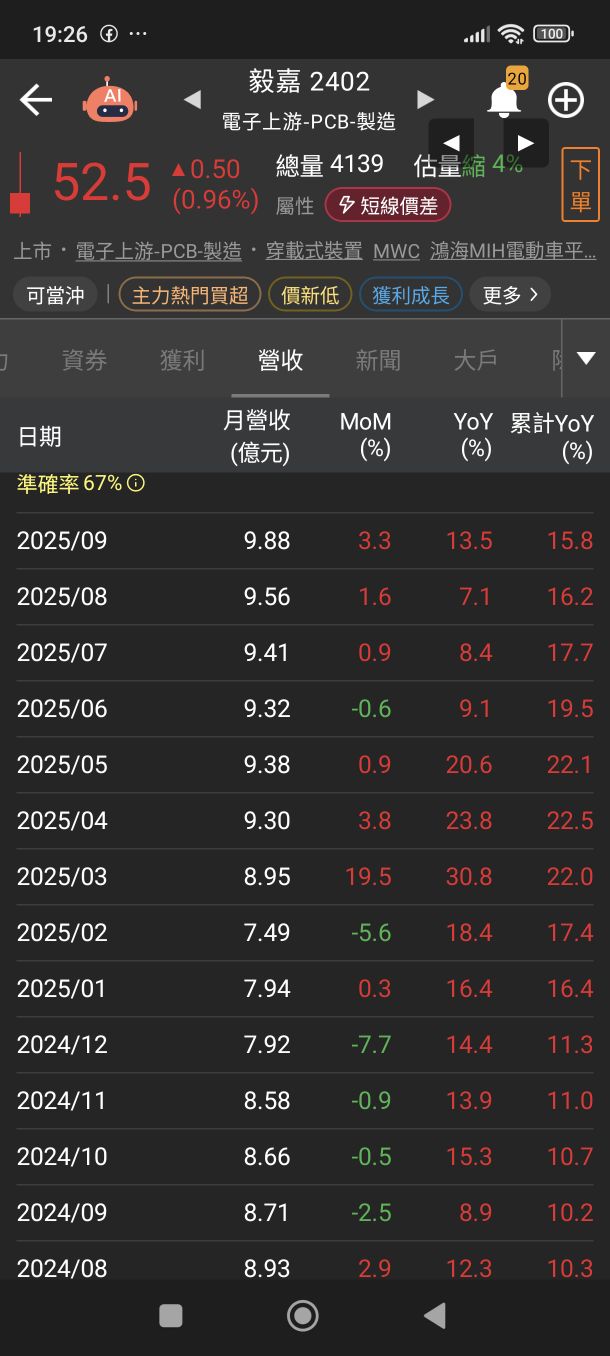Open the notifications bell

504,99
